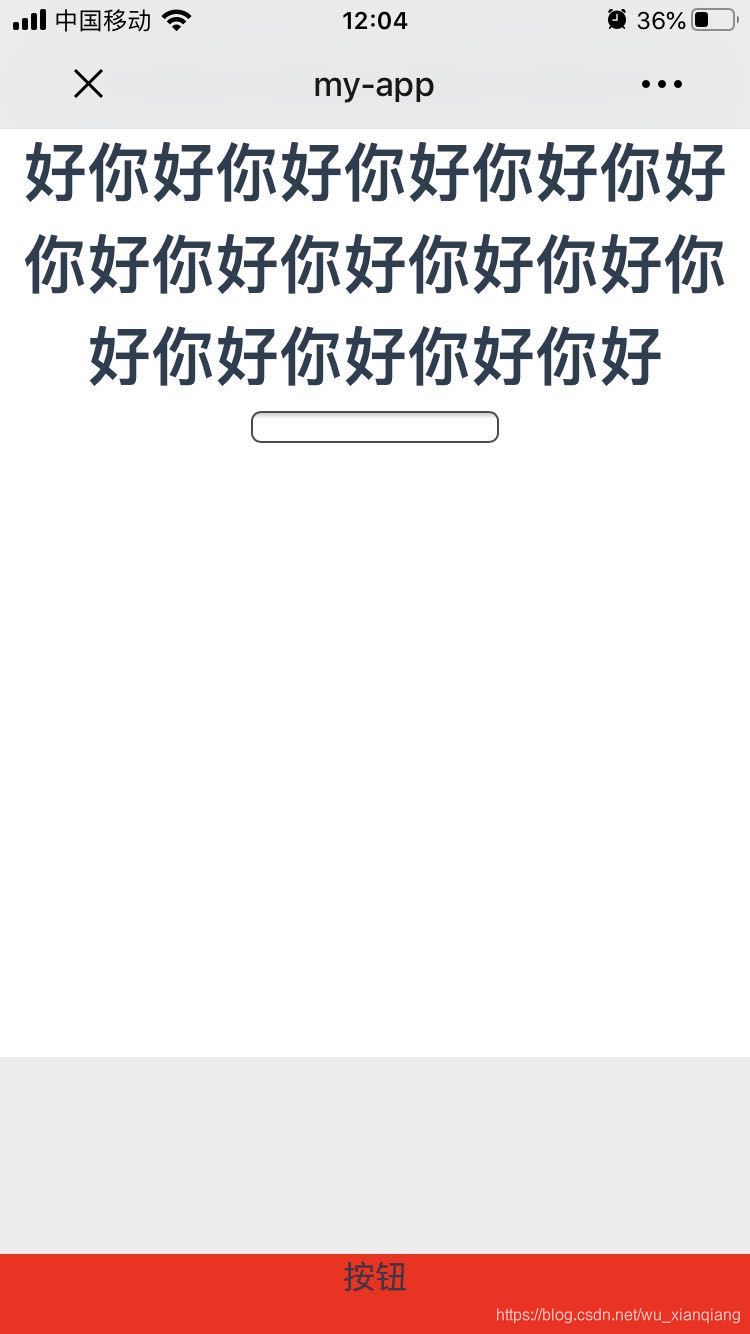This screenshot has width=750, height=1334.
Task: Tap the battery indicator icon
Action: pyautogui.click(x=714, y=19)
